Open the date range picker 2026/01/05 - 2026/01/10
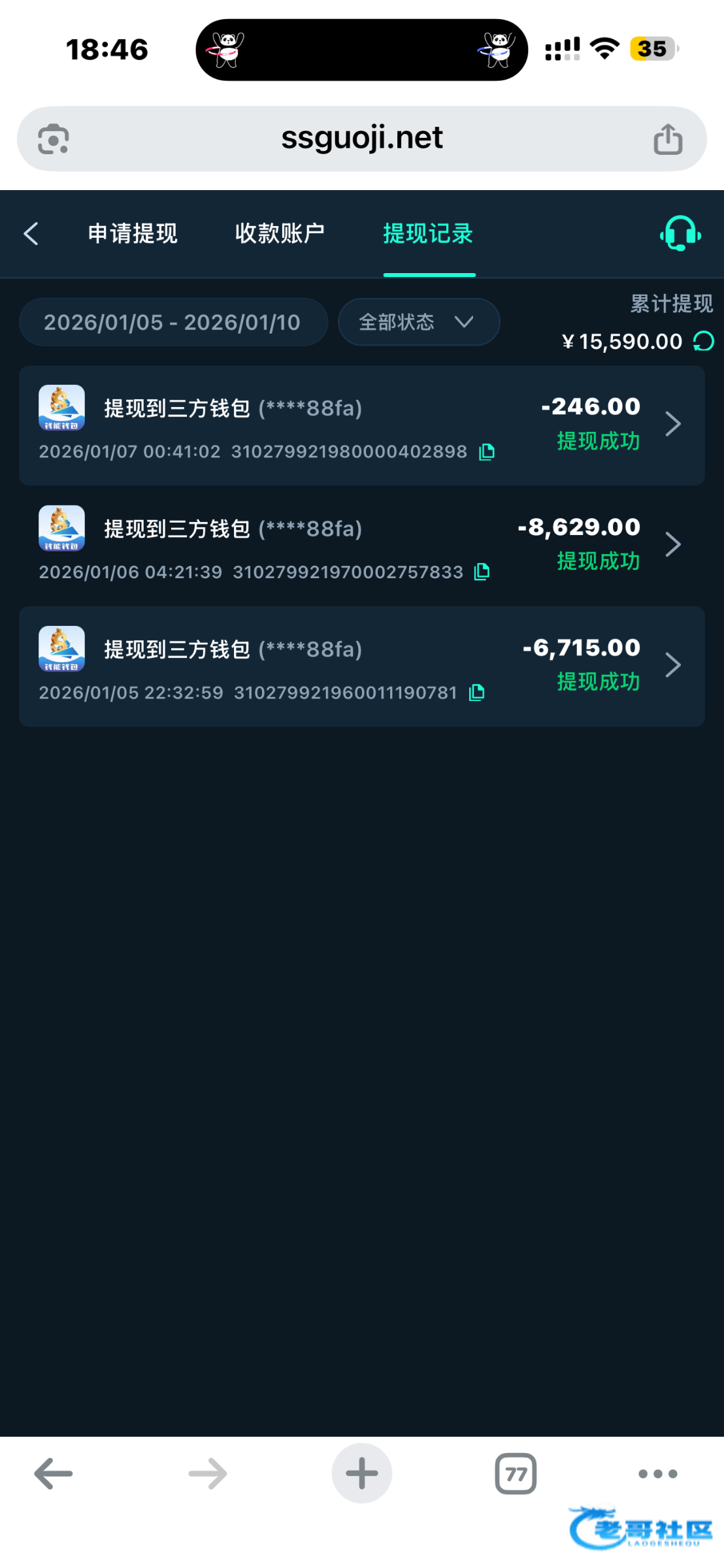 click(173, 322)
